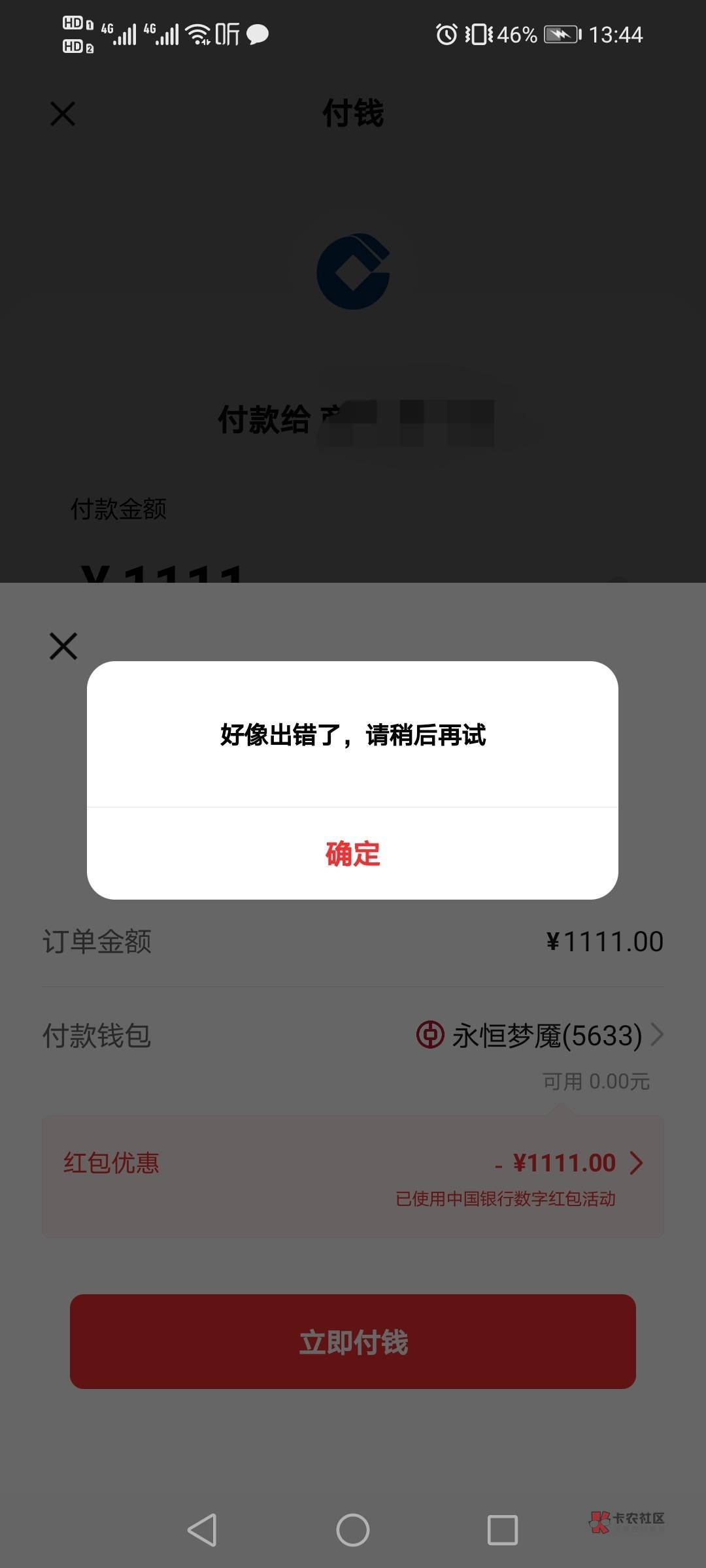706x1568 pixels.
Task: Tap 立即付钱 to pay now
Action: pyautogui.click(x=353, y=1342)
